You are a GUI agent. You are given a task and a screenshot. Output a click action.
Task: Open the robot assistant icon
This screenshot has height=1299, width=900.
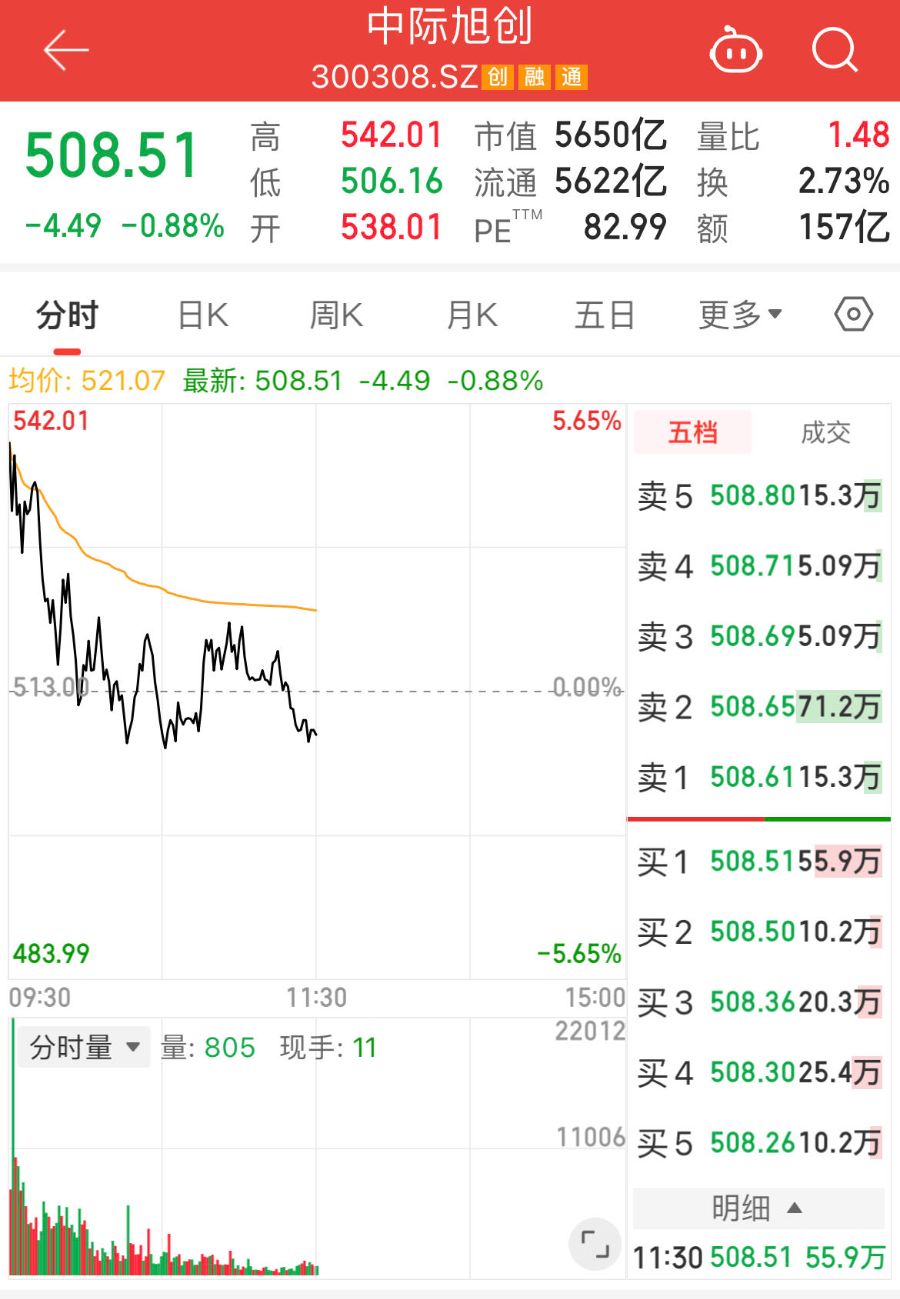(x=735, y=50)
